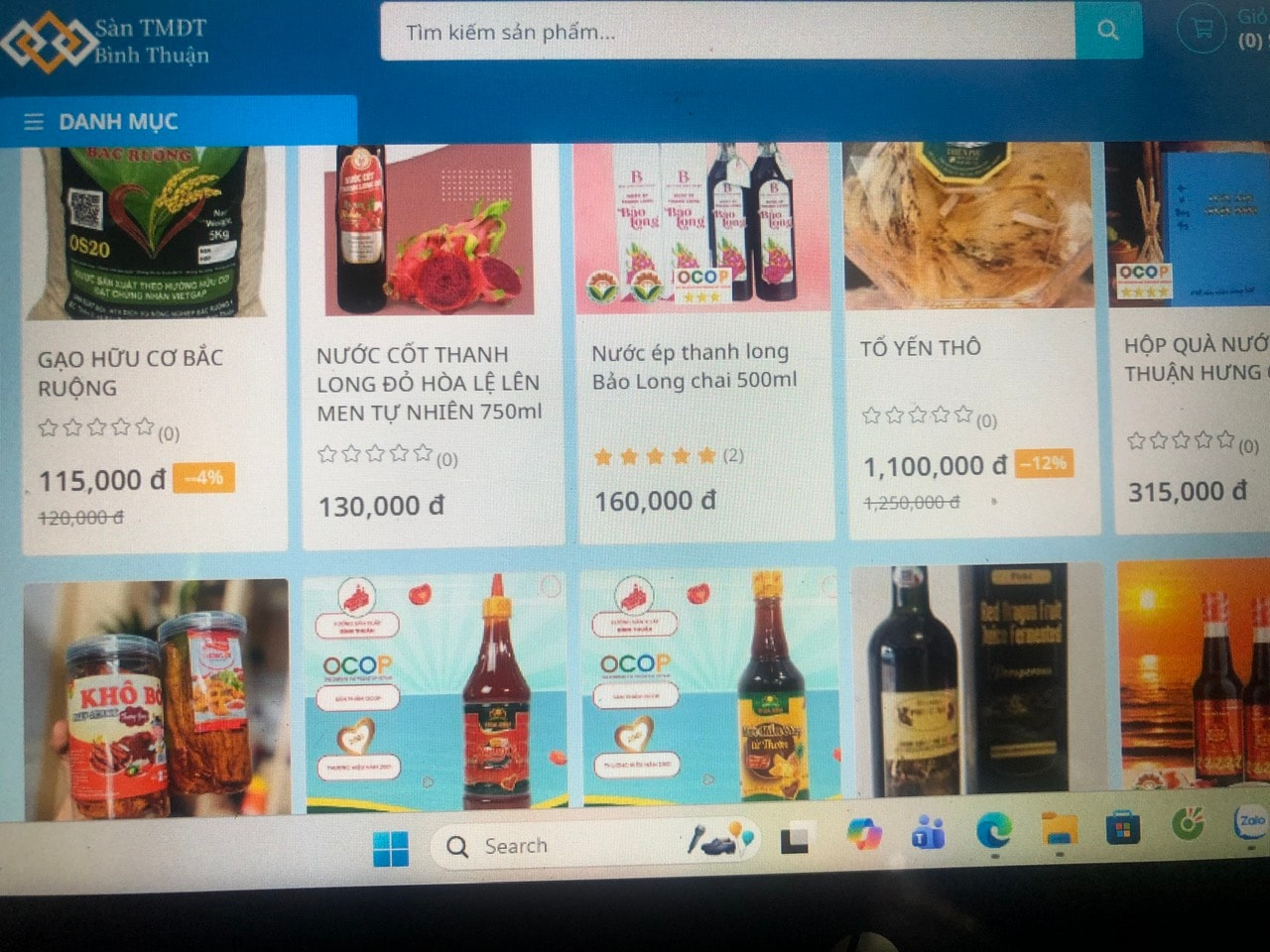Open the red OCOP sauce bottle tile
This screenshot has height=952, width=1270.
click(x=435, y=689)
